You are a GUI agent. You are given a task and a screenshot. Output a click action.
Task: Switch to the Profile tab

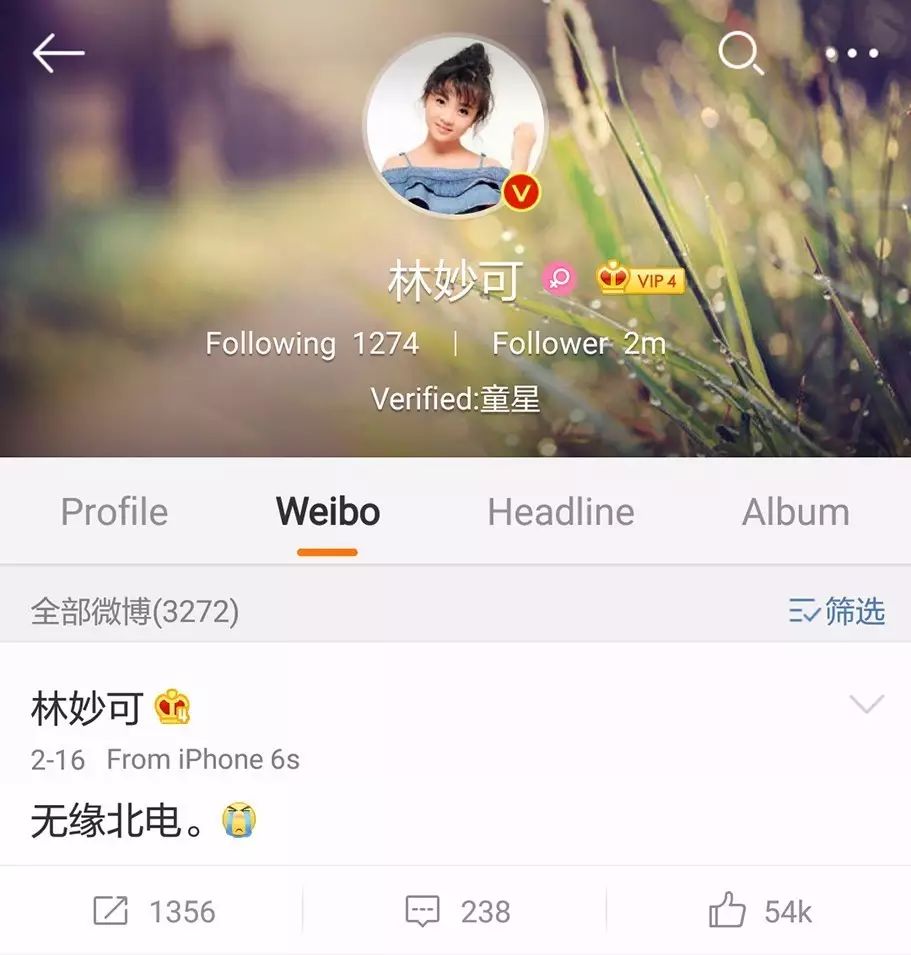(x=114, y=512)
